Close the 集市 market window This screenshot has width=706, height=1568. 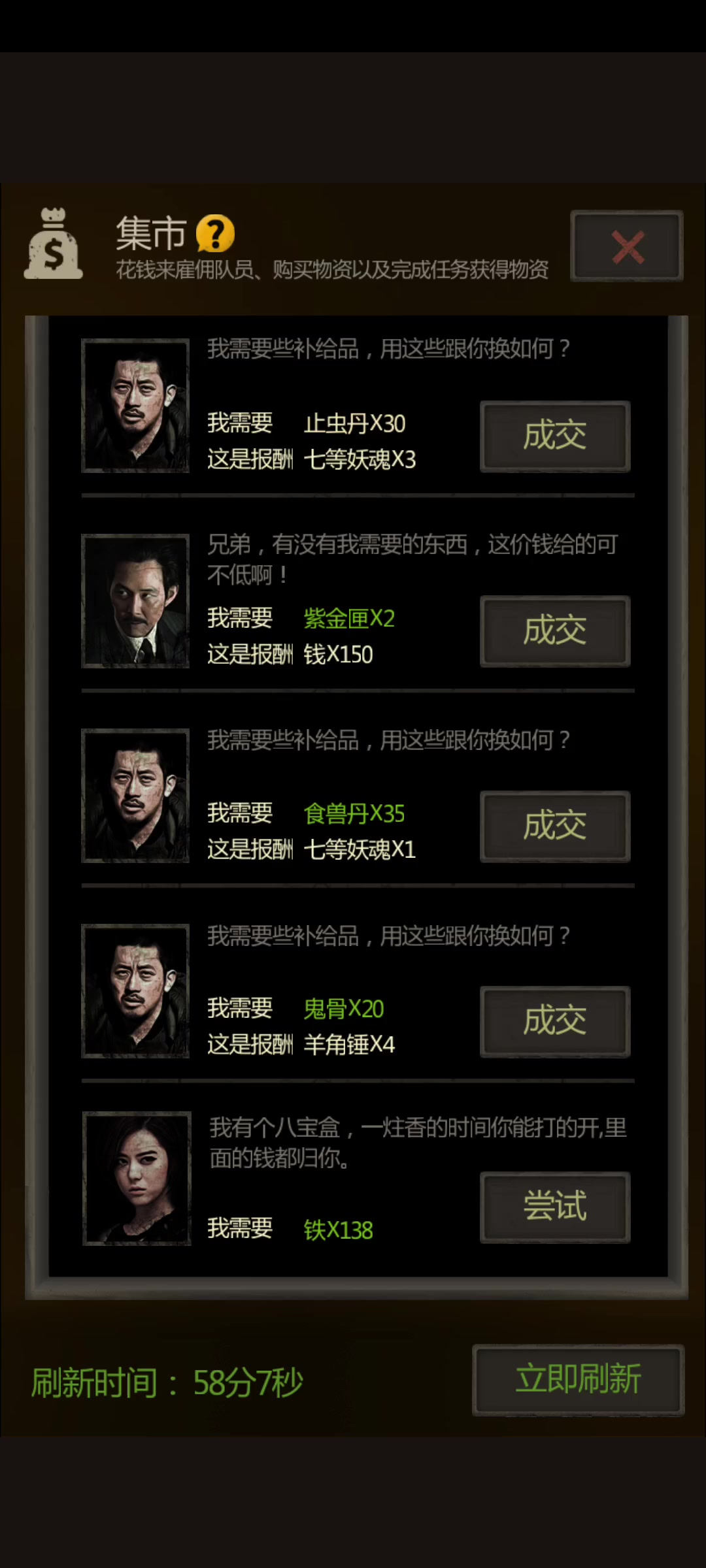(x=627, y=246)
